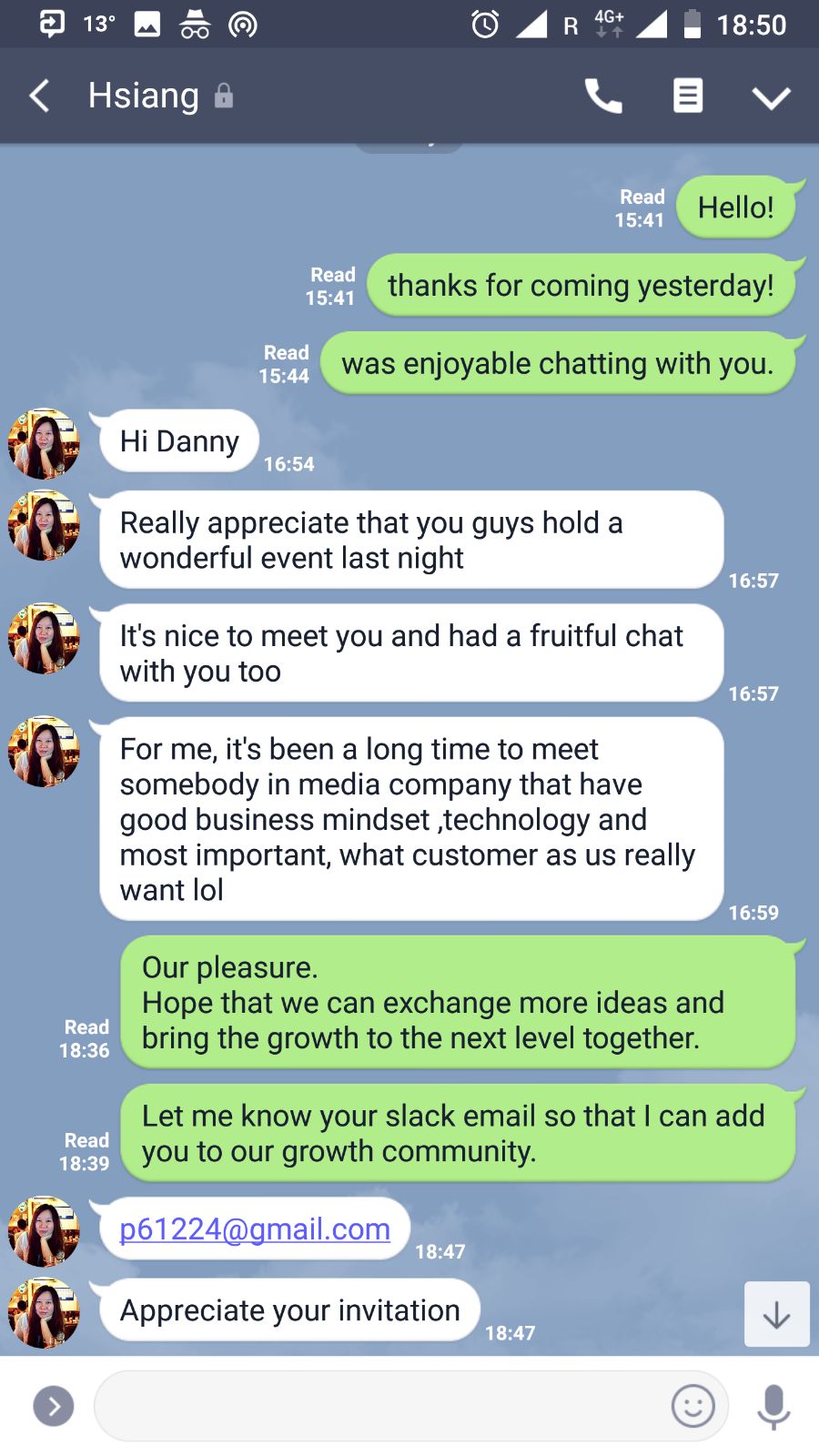View Hsiang's profile picture next to Hi Danny

44,444
